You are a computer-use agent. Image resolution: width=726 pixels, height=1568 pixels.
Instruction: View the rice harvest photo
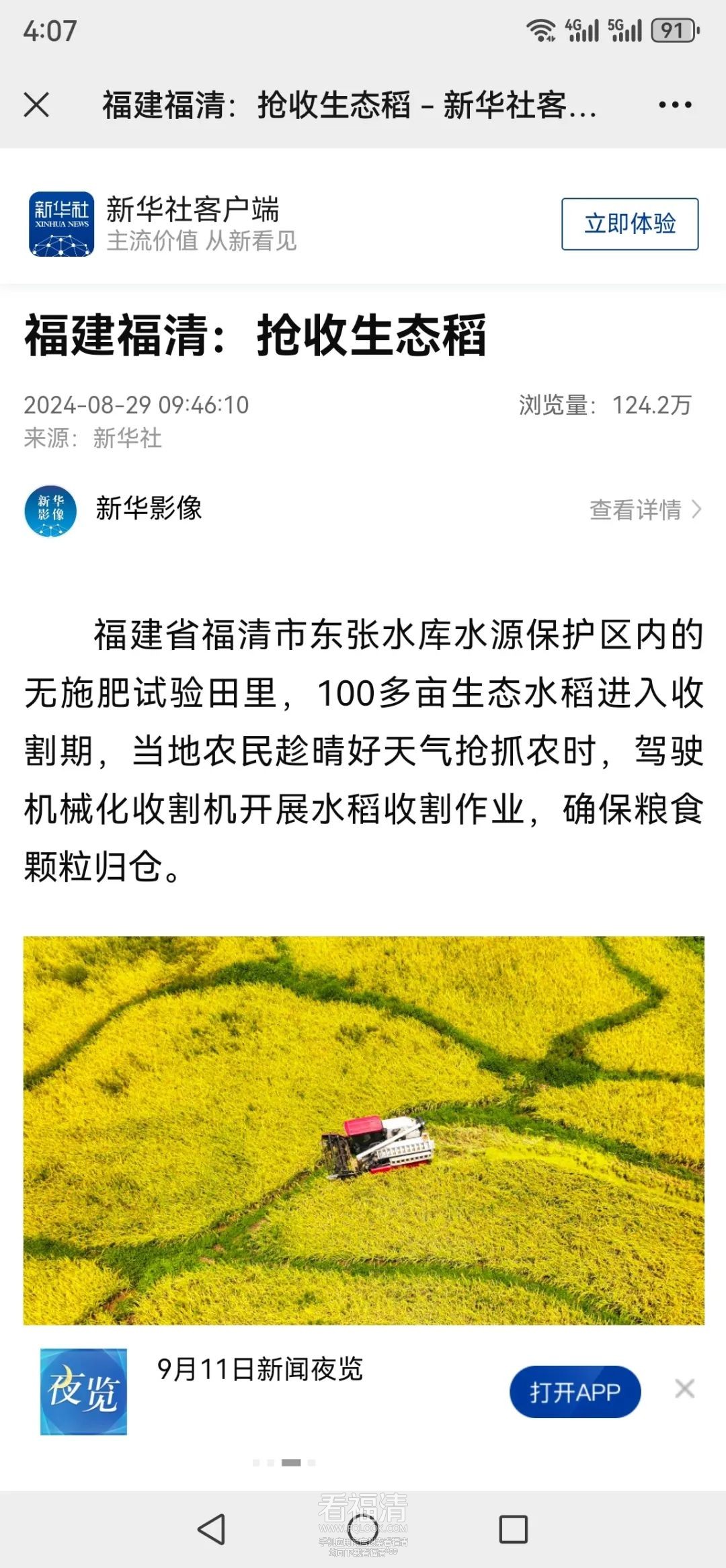point(363,1130)
